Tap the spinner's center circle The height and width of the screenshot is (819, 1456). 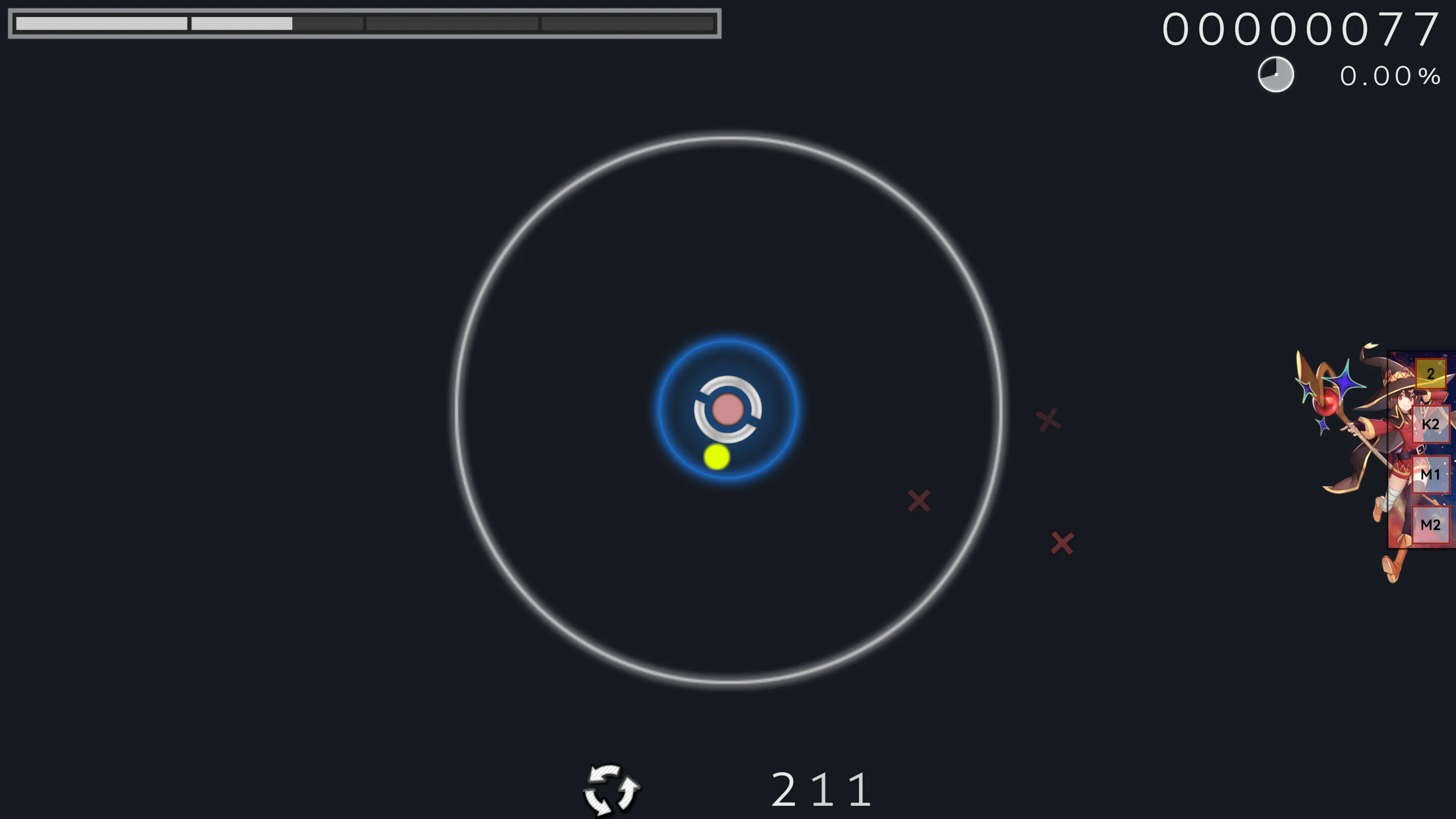click(728, 410)
